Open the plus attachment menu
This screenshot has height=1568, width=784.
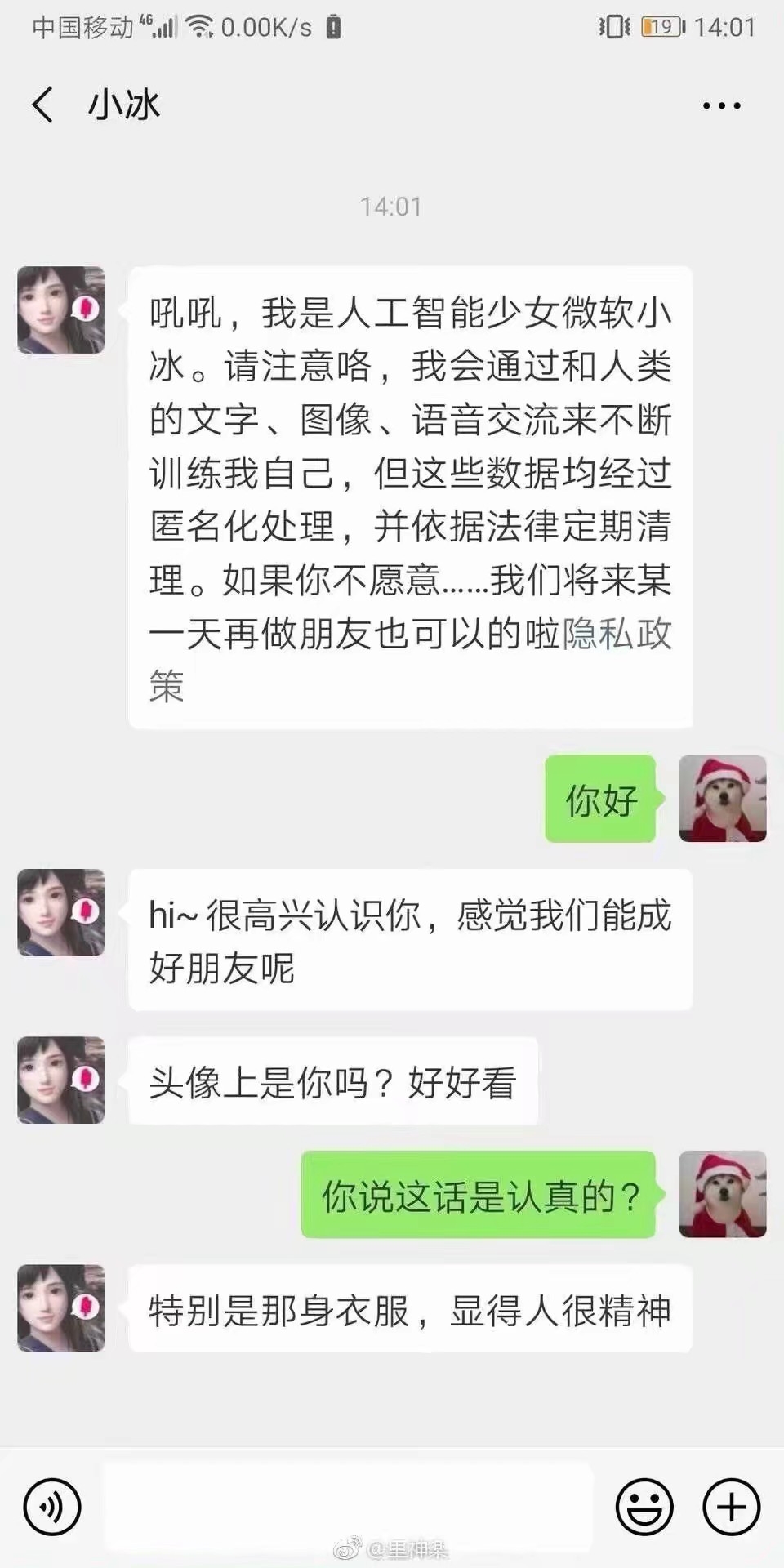[731, 1507]
